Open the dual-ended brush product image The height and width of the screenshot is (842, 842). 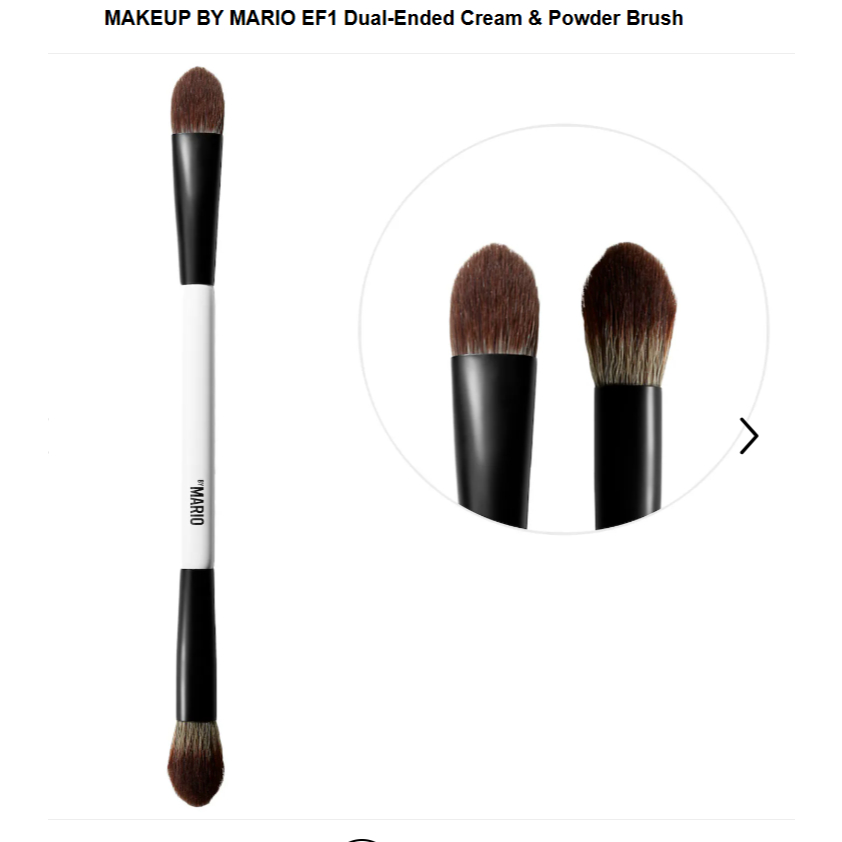pyautogui.click(x=197, y=436)
